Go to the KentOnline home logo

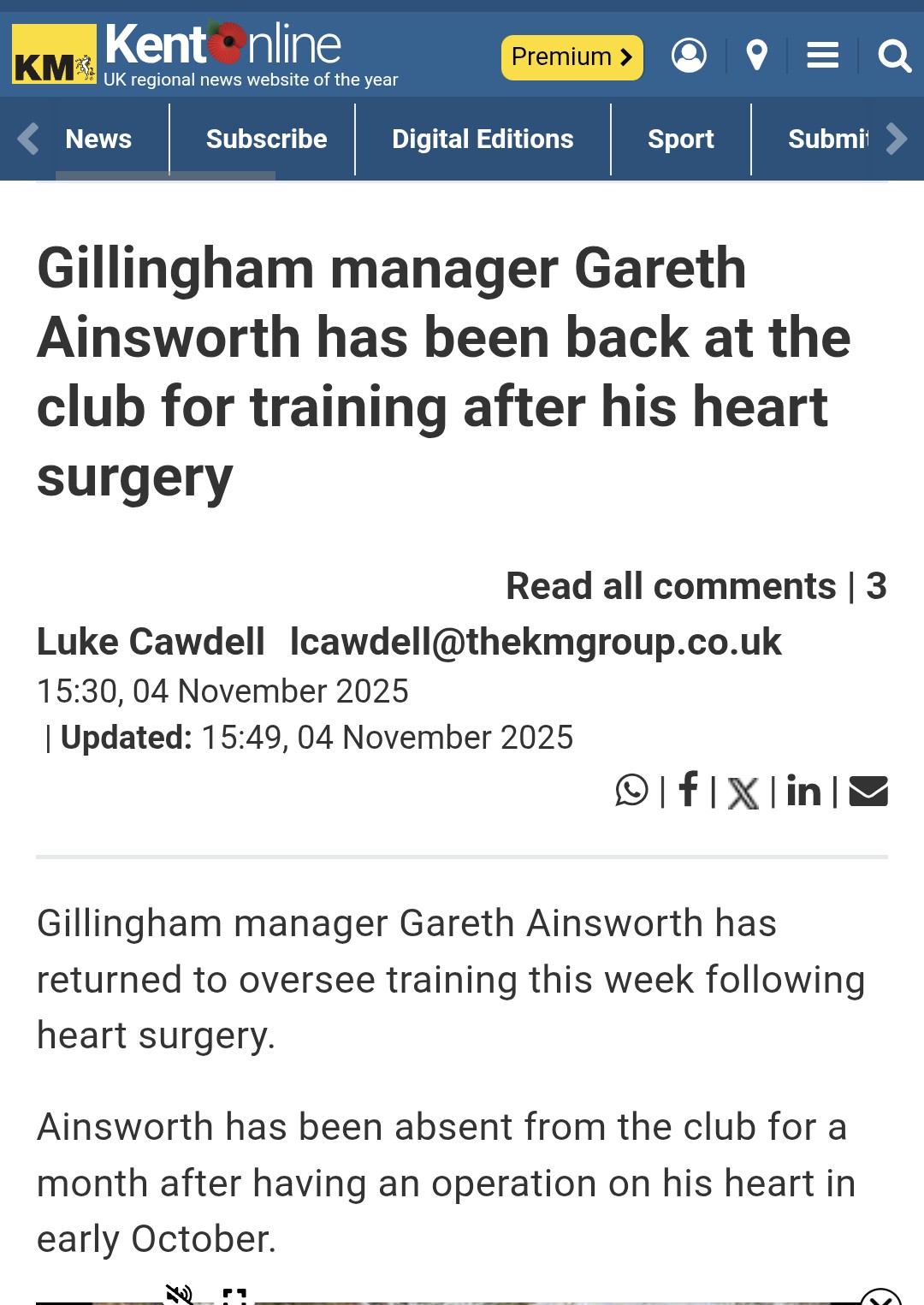click(205, 55)
